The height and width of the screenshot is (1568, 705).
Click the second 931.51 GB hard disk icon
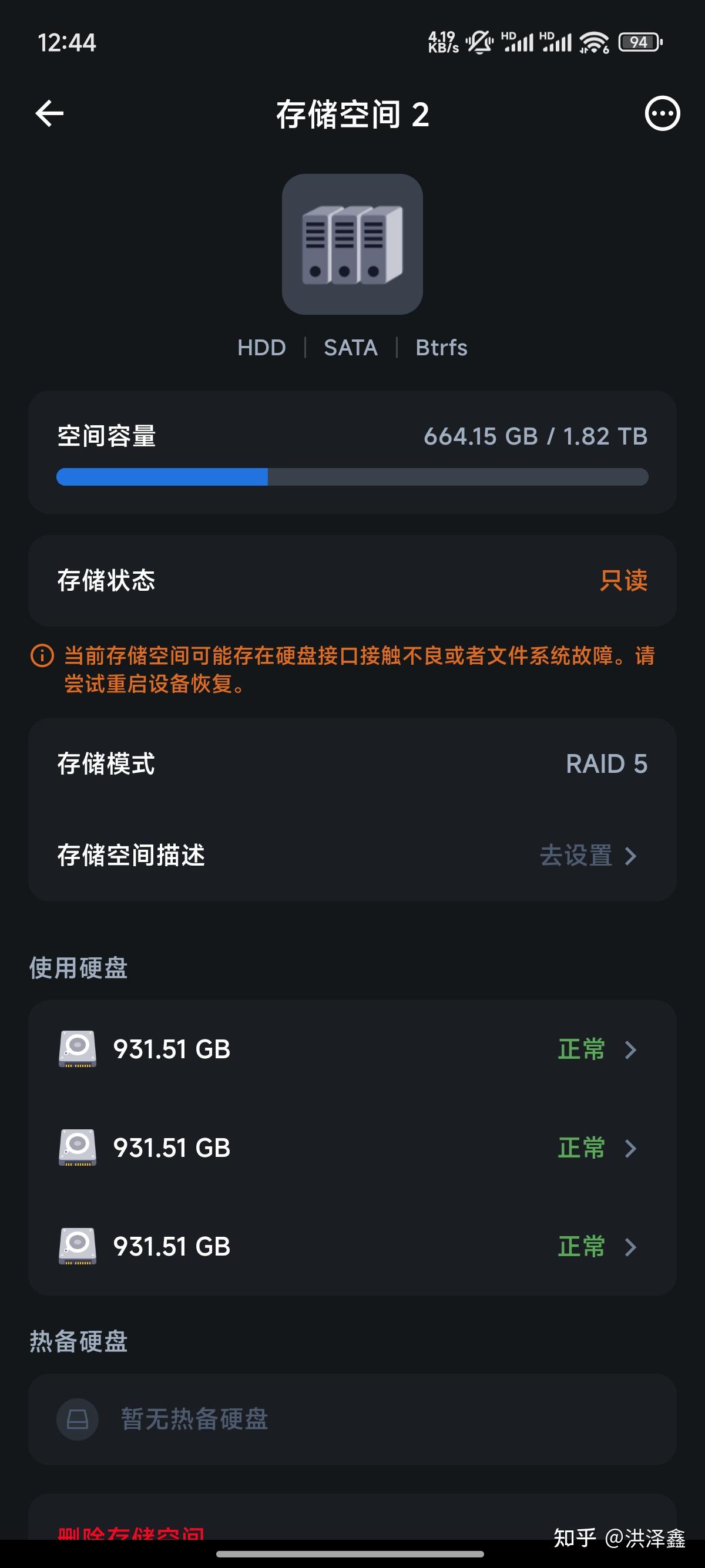[x=78, y=1148]
